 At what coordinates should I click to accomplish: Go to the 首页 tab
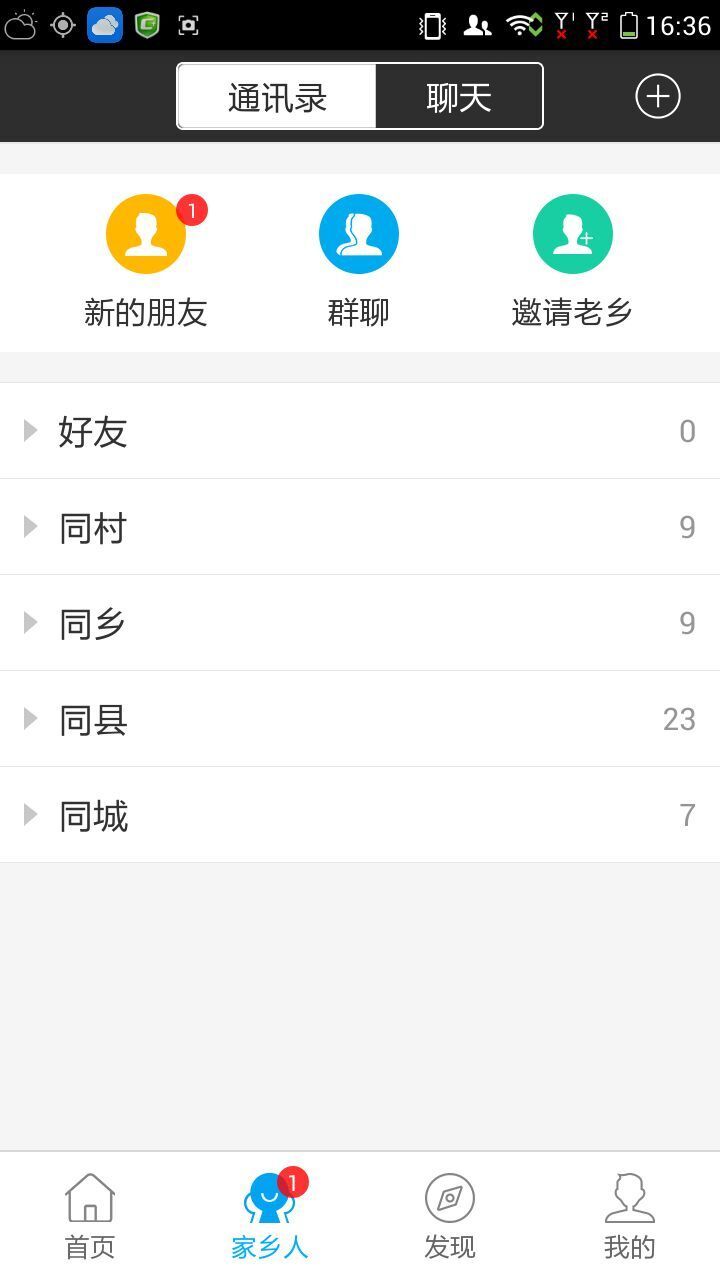click(90, 1216)
